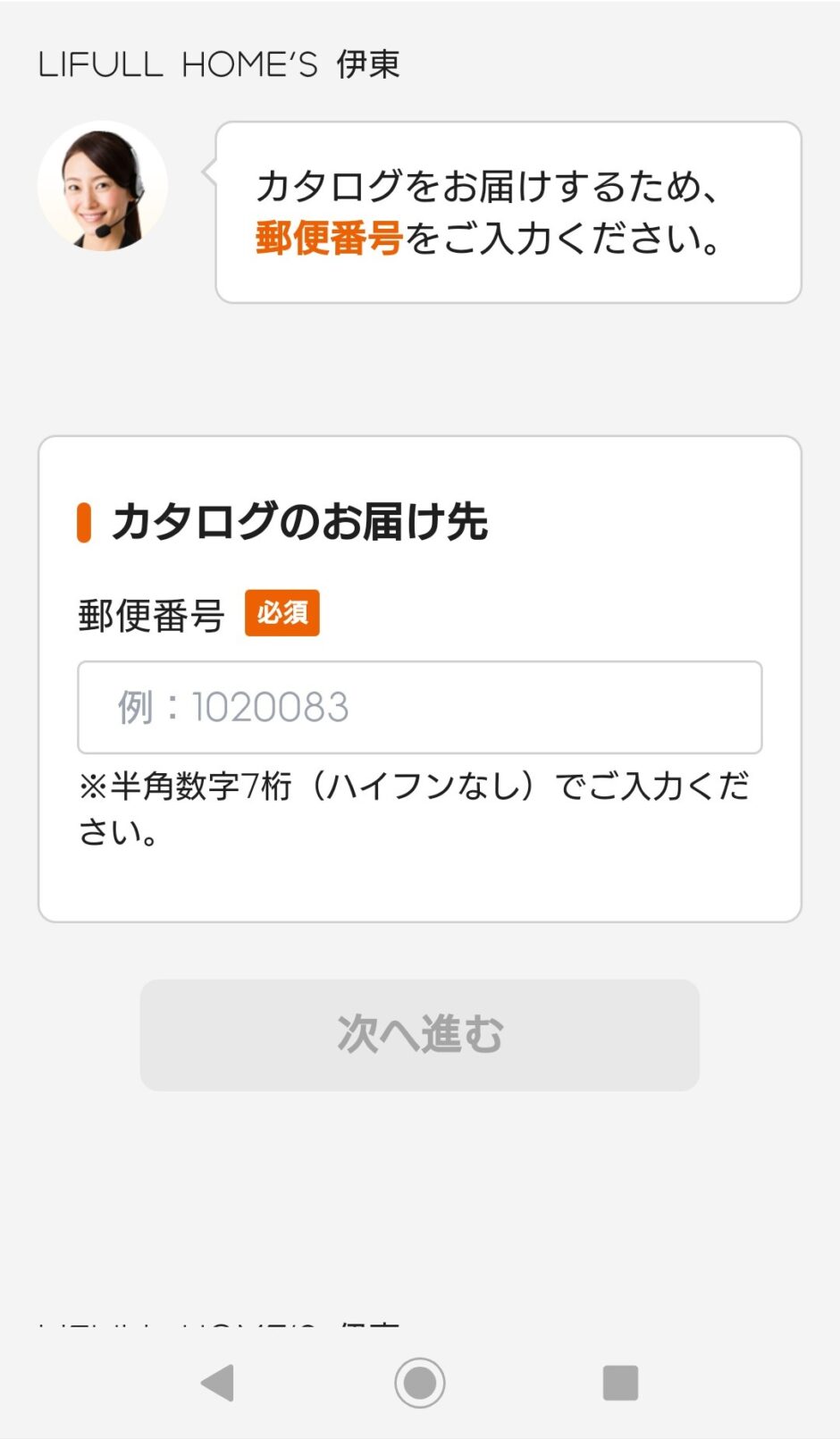Click the 次へ進む button
The height and width of the screenshot is (1439, 840).
point(420,1034)
